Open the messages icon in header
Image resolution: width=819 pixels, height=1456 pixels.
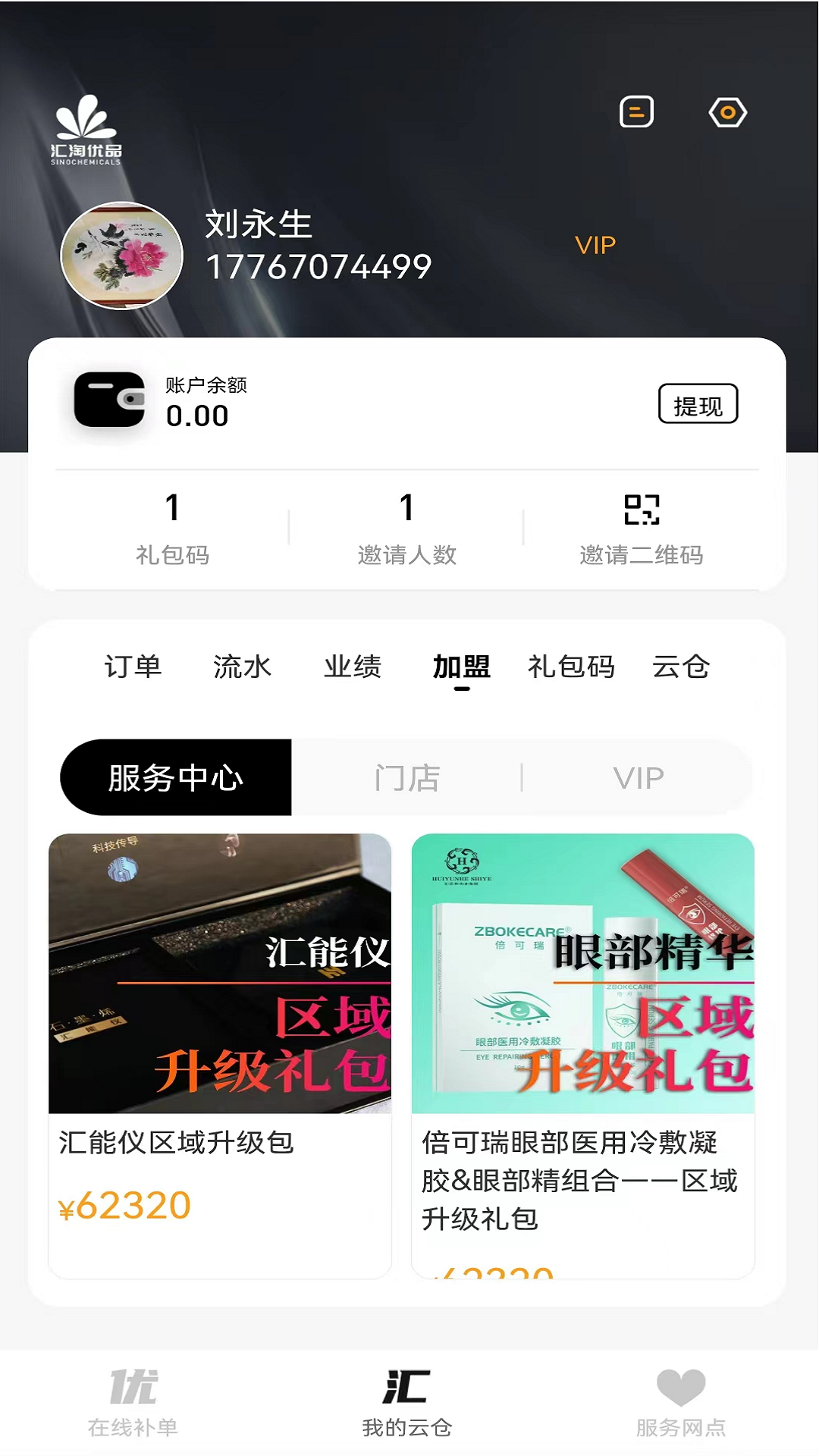click(636, 112)
